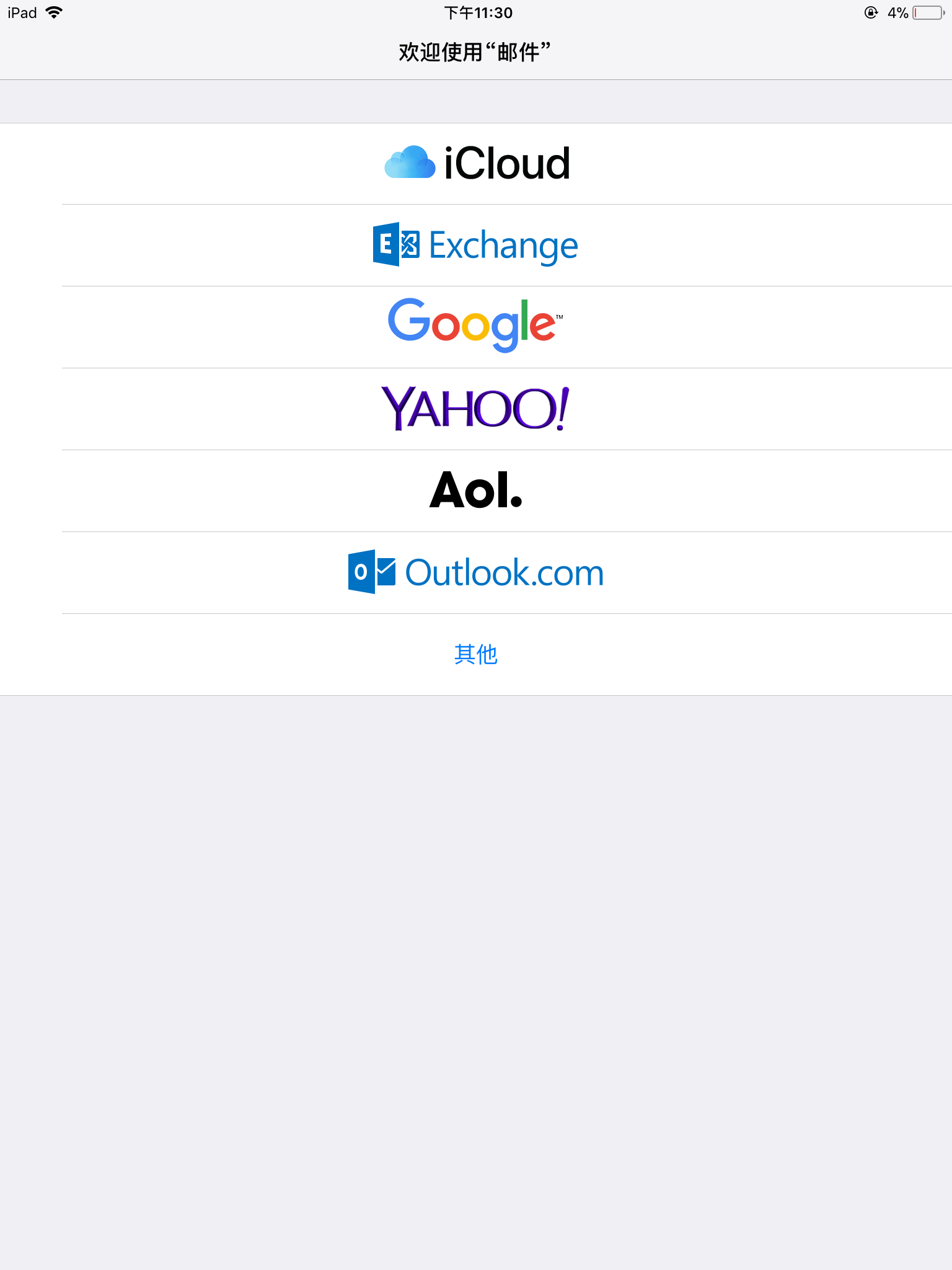952x1270 pixels.
Task: Select iCloud as the mail account
Action: 476,164
